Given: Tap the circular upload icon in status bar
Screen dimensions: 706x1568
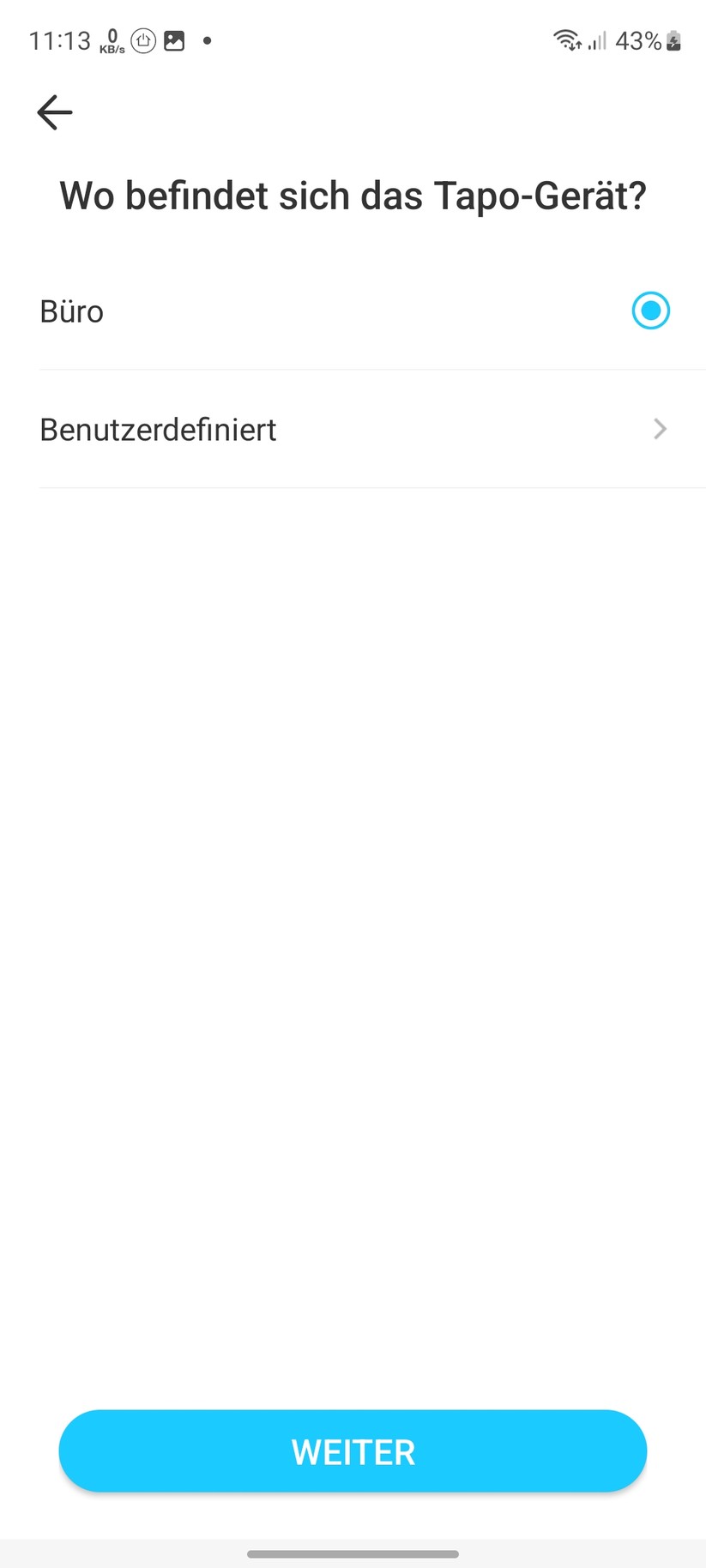Looking at the screenshot, I should click(x=142, y=40).
